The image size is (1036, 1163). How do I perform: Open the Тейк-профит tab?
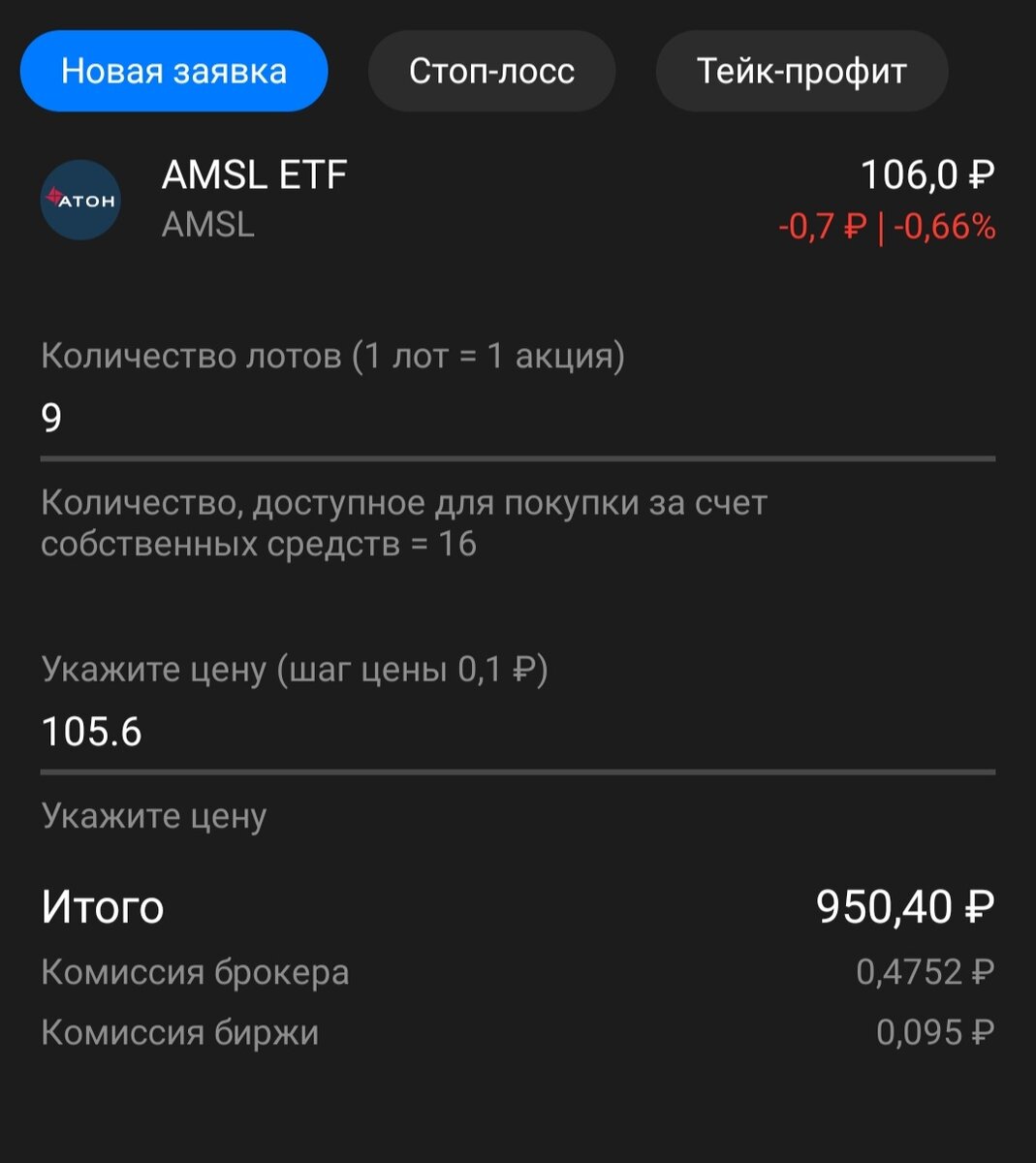coord(801,72)
